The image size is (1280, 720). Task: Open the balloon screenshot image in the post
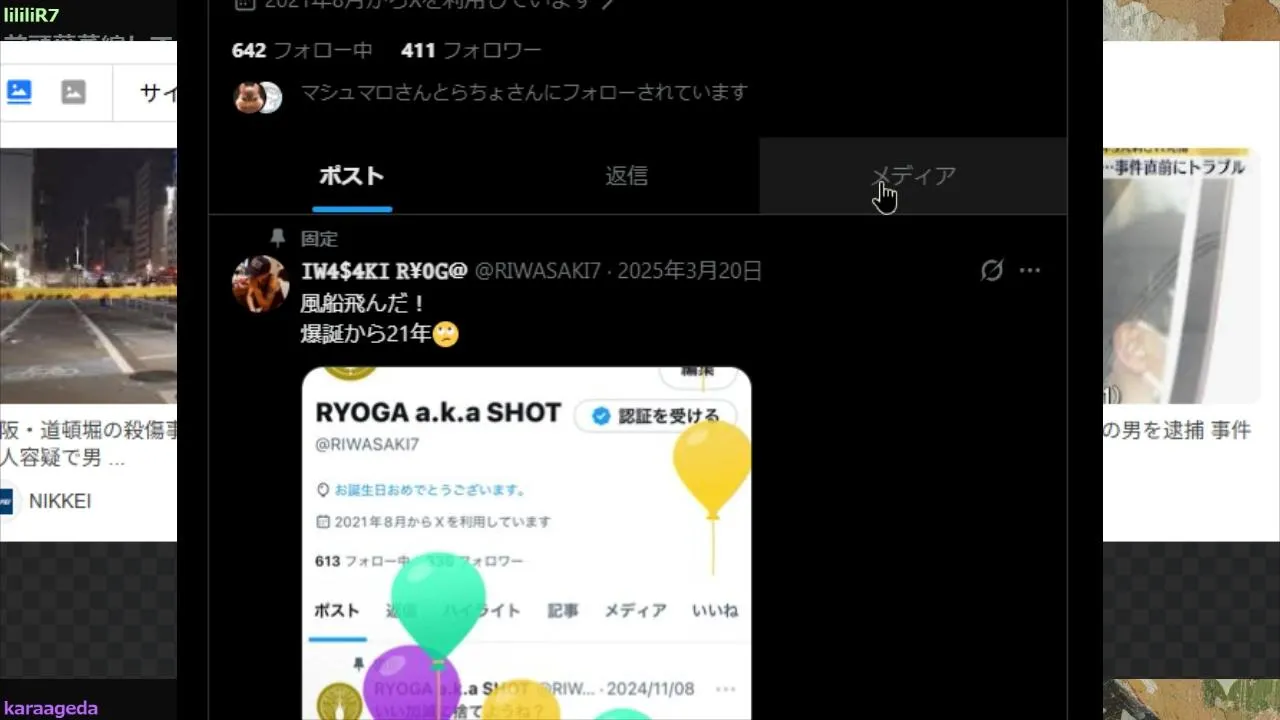click(526, 542)
